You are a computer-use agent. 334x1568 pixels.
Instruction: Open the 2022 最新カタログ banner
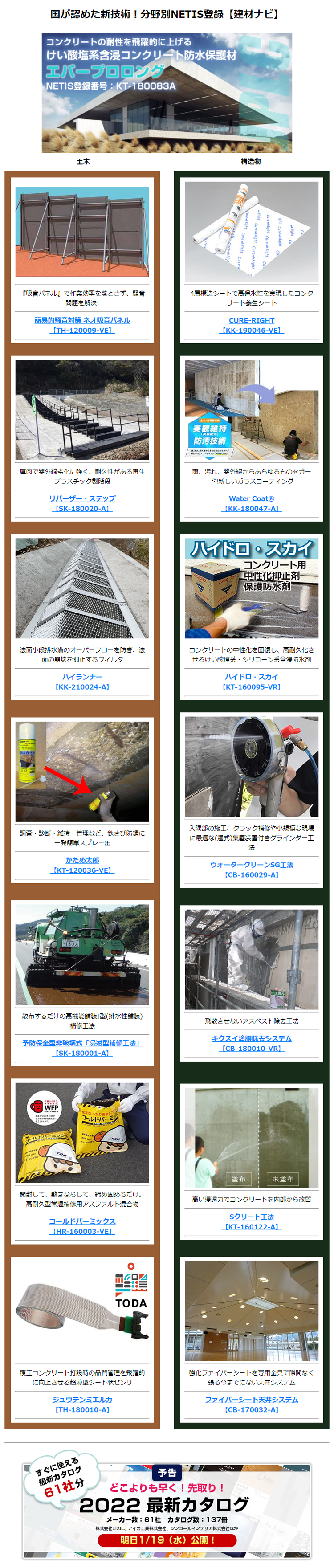point(167,1509)
